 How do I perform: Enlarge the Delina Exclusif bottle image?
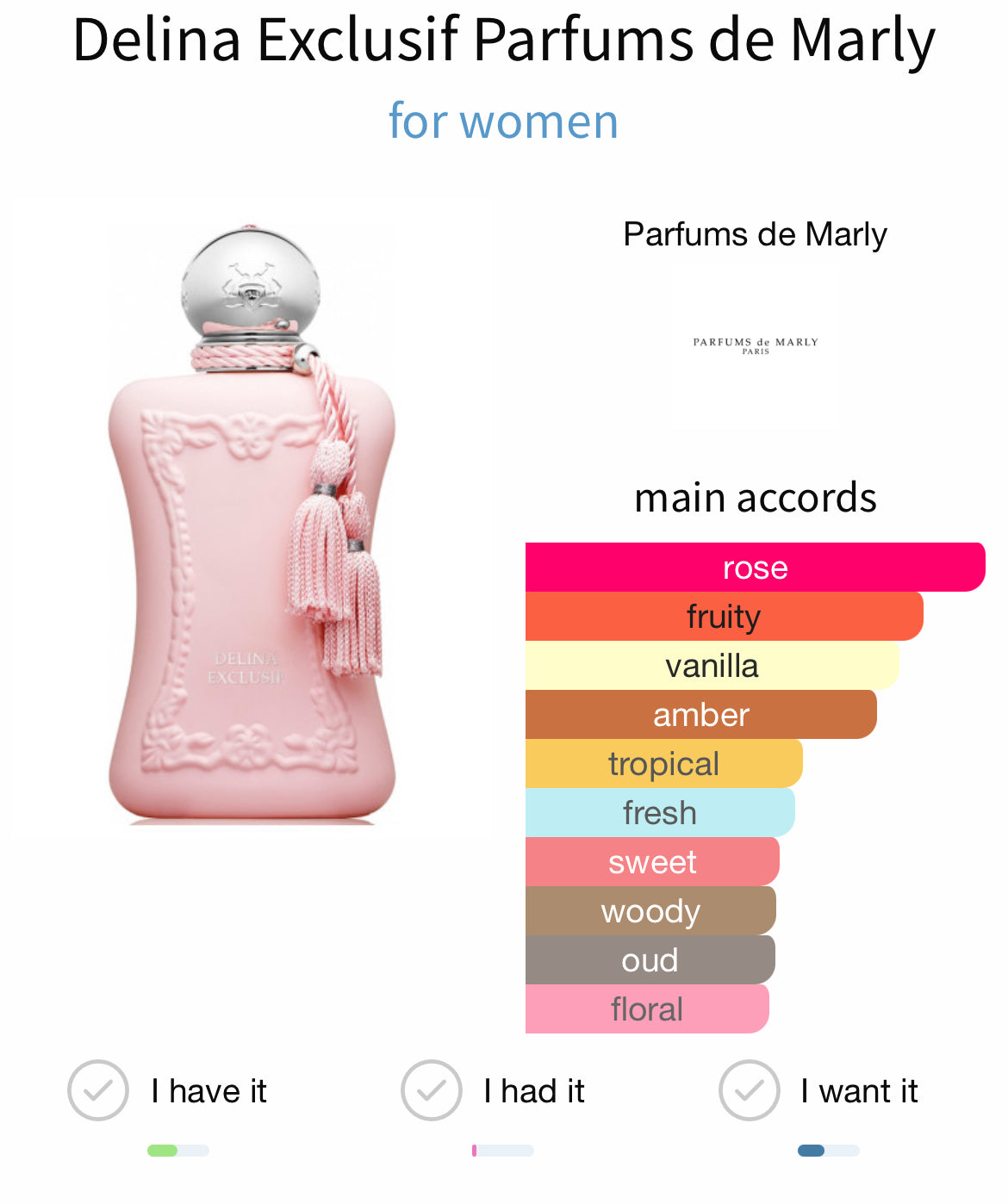coord(251,525)
